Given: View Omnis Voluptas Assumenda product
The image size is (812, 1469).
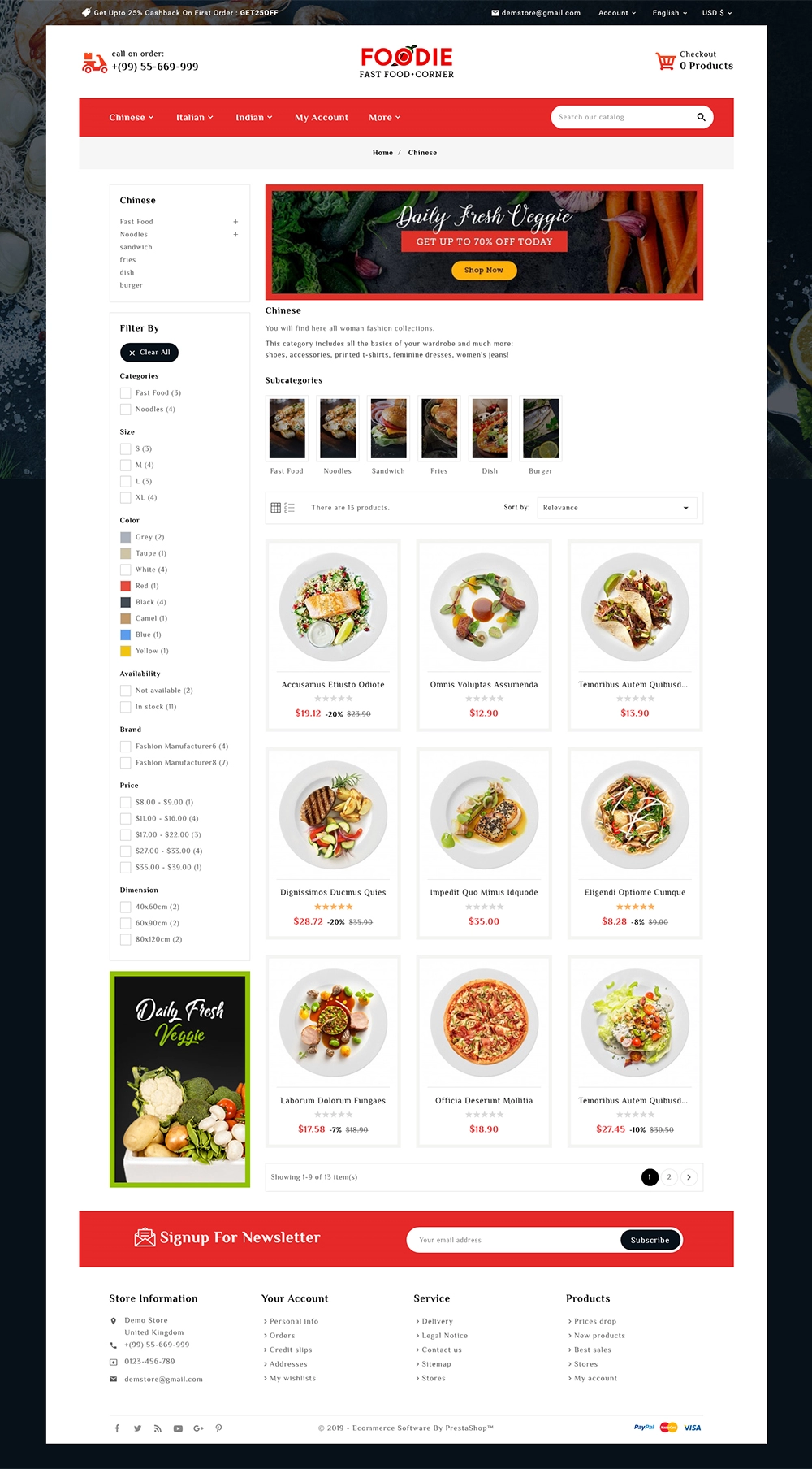Looking at the screenshot, I should tap(484, 685).
